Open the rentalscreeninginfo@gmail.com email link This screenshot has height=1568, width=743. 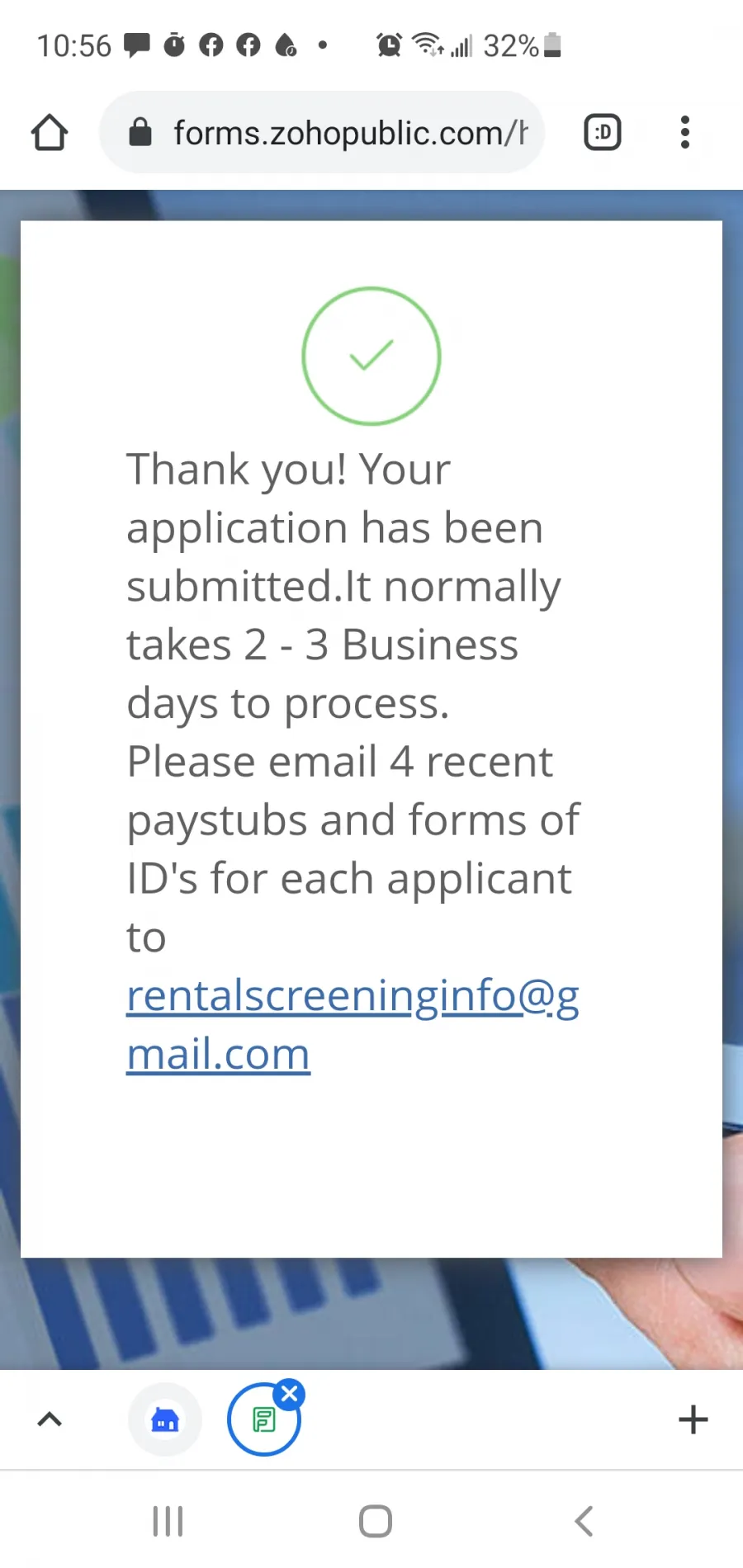click(x=353, y=1023)
